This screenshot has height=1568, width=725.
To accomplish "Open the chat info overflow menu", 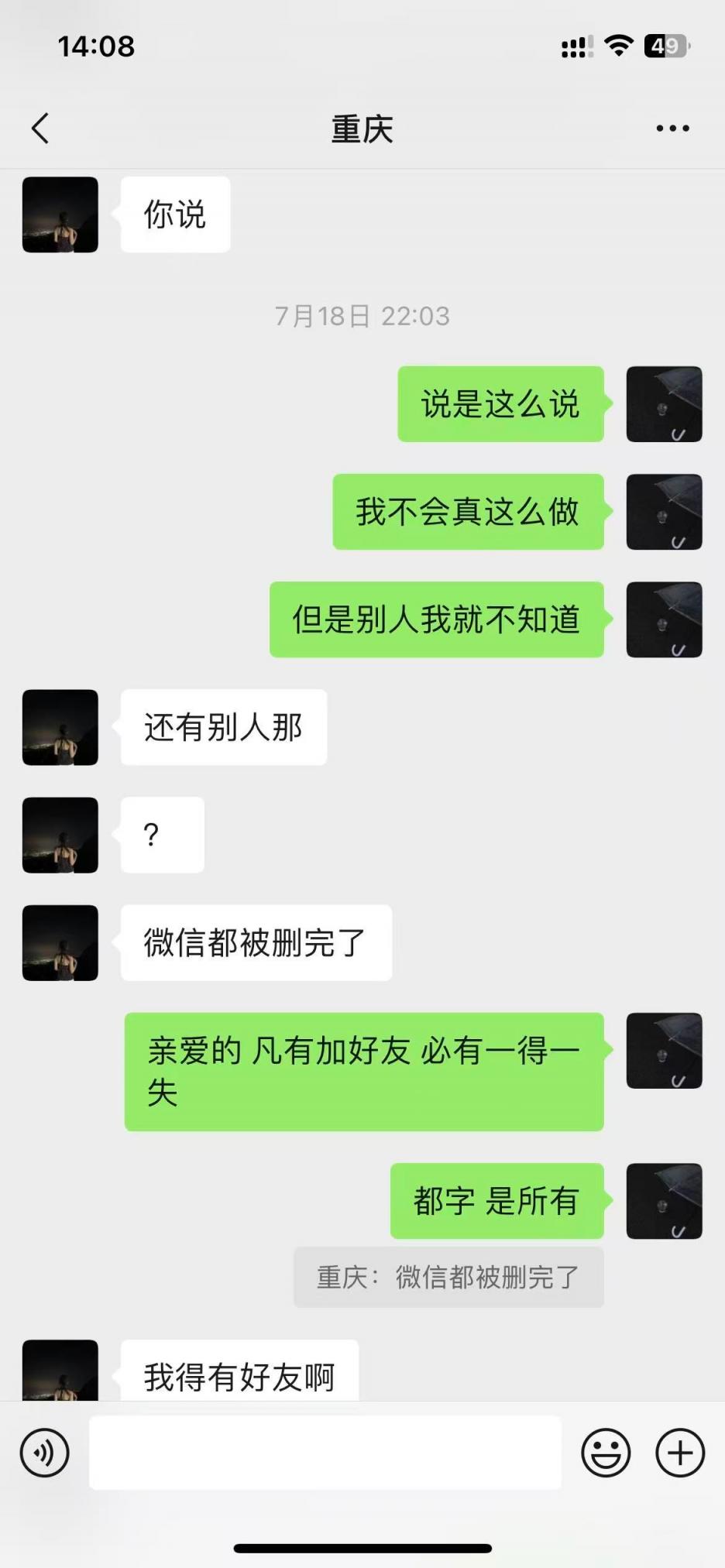I will click(x=672, y=129).
